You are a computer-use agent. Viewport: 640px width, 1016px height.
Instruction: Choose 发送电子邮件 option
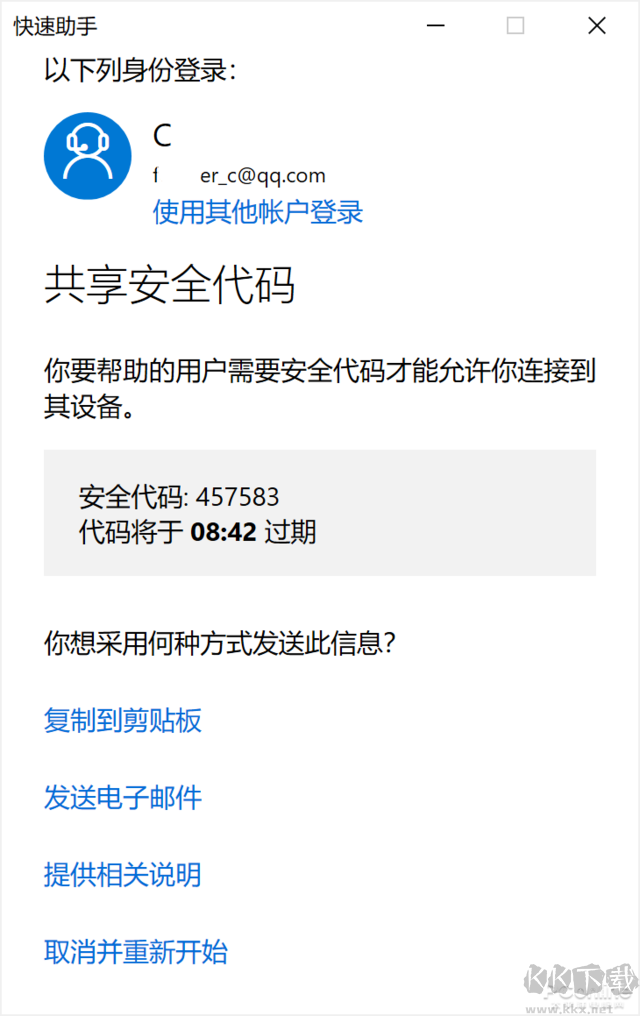point(123,798)
